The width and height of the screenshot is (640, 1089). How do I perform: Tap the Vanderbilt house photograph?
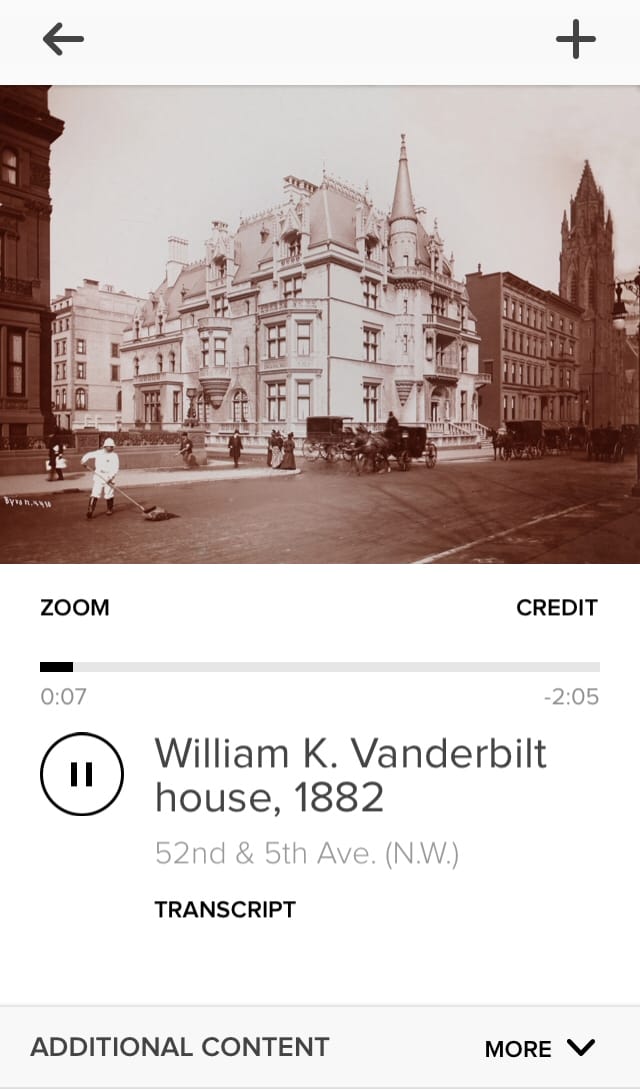pyautogui.click(x=320, y=324)
